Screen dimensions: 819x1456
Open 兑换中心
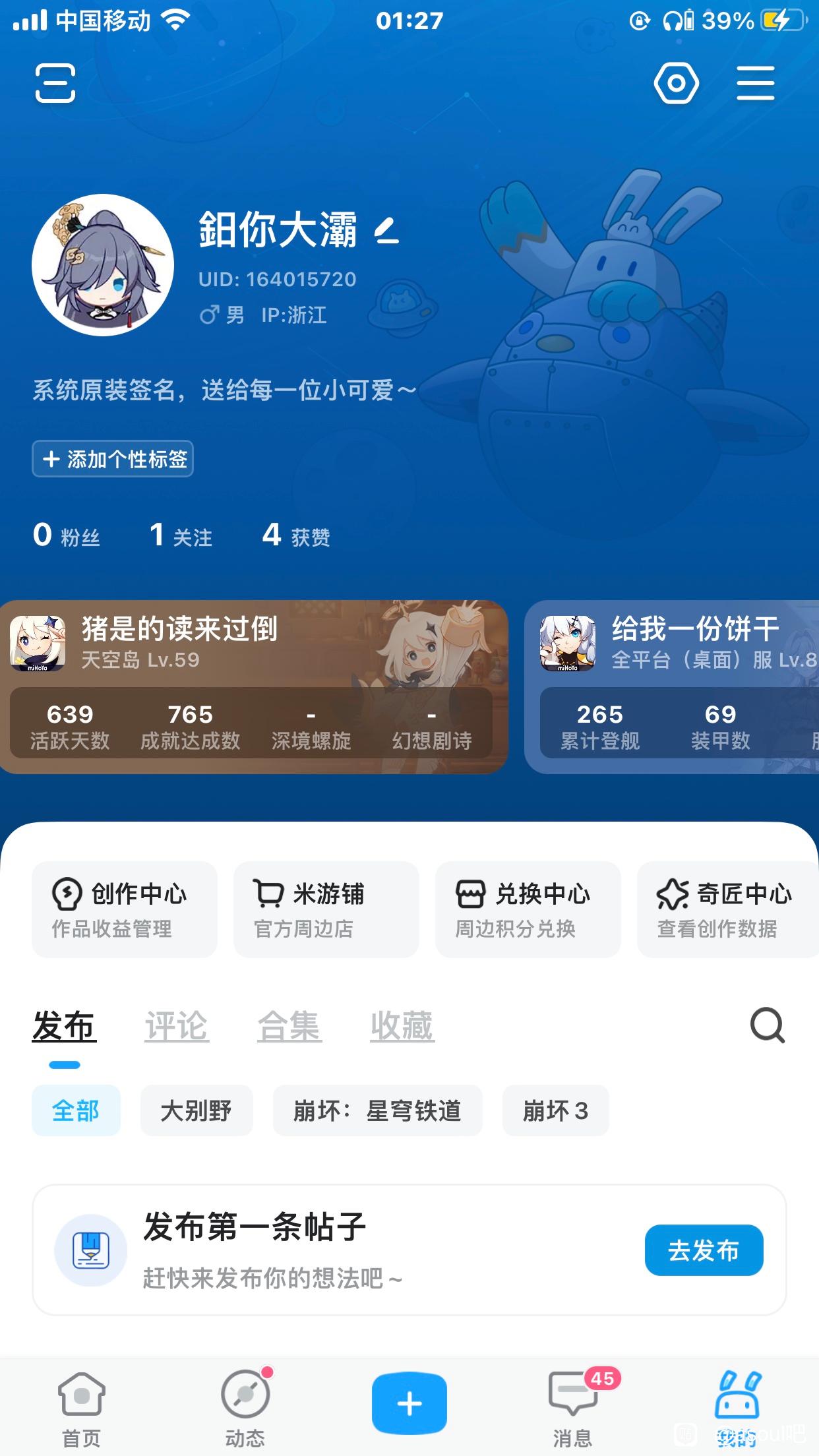(x=528, y=909)
